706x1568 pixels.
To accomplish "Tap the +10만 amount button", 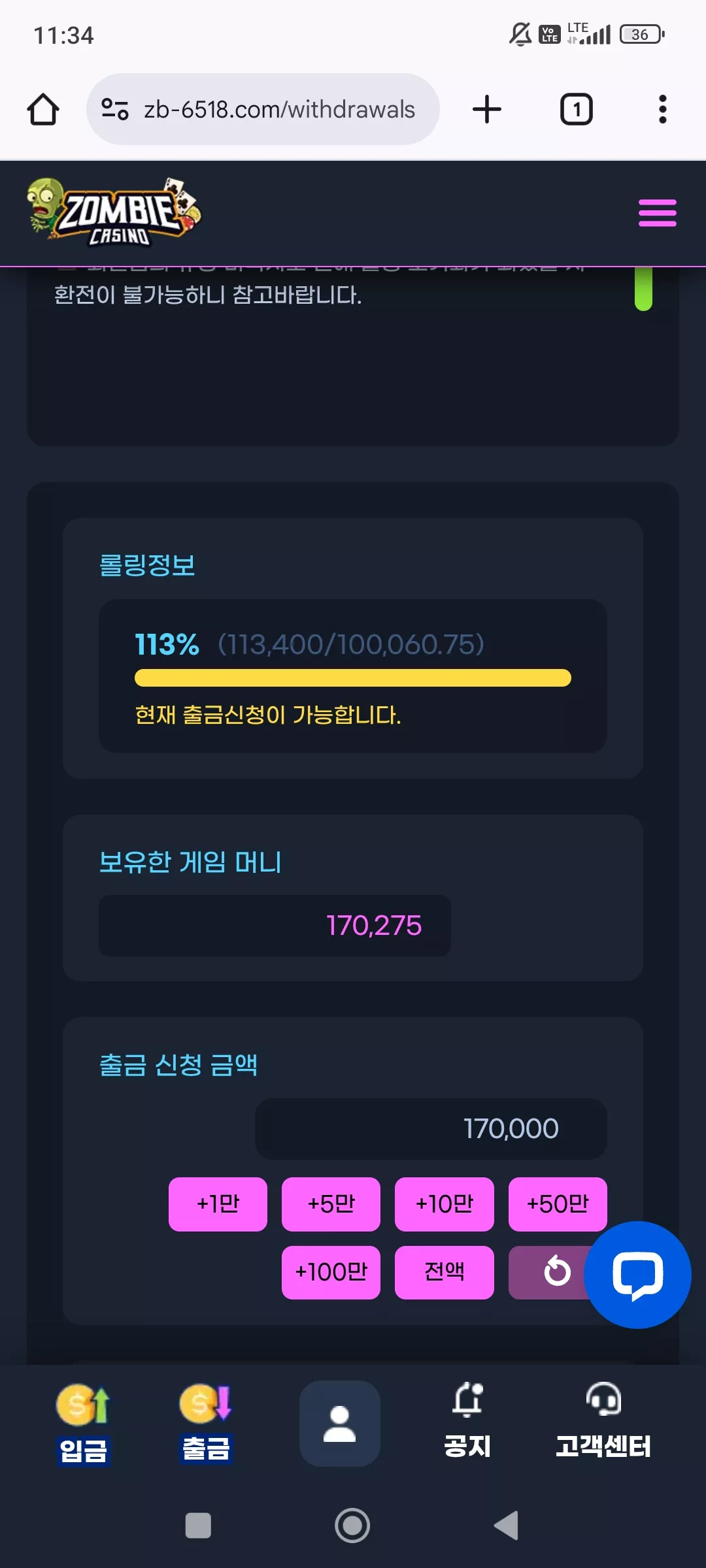I will (x=445, y=1204).
